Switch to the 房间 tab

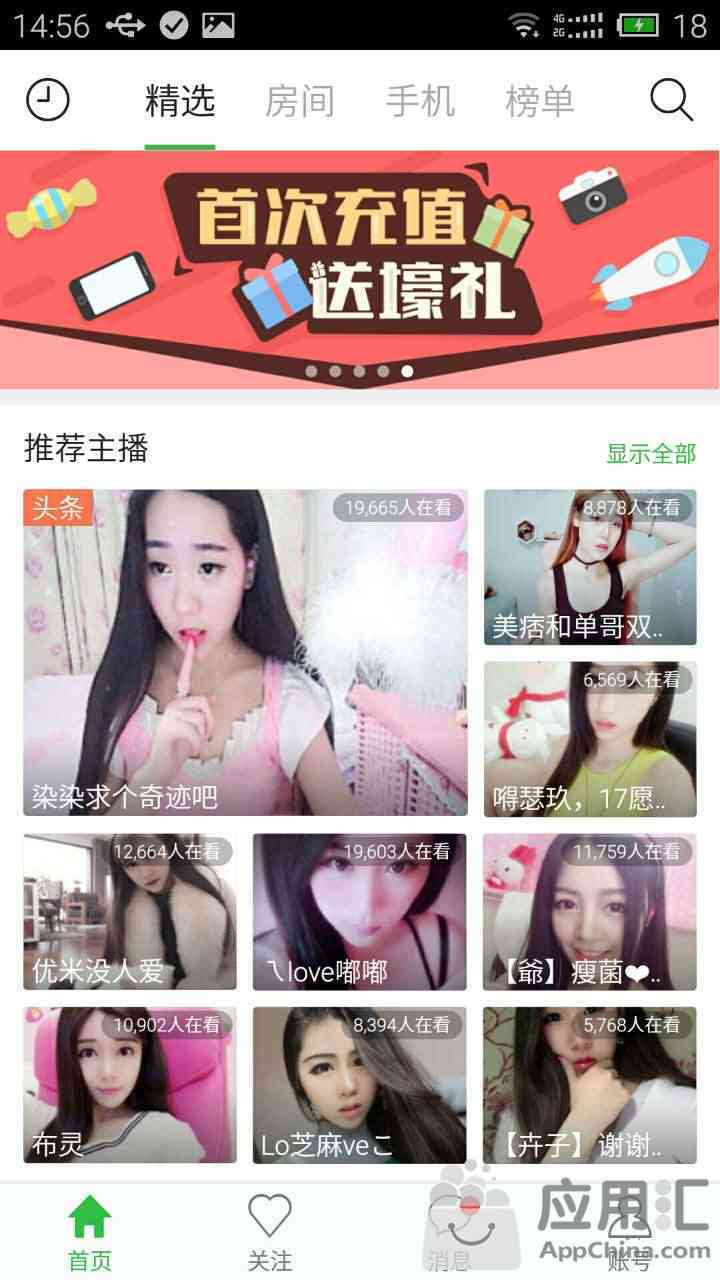click(x=299, y=101)
